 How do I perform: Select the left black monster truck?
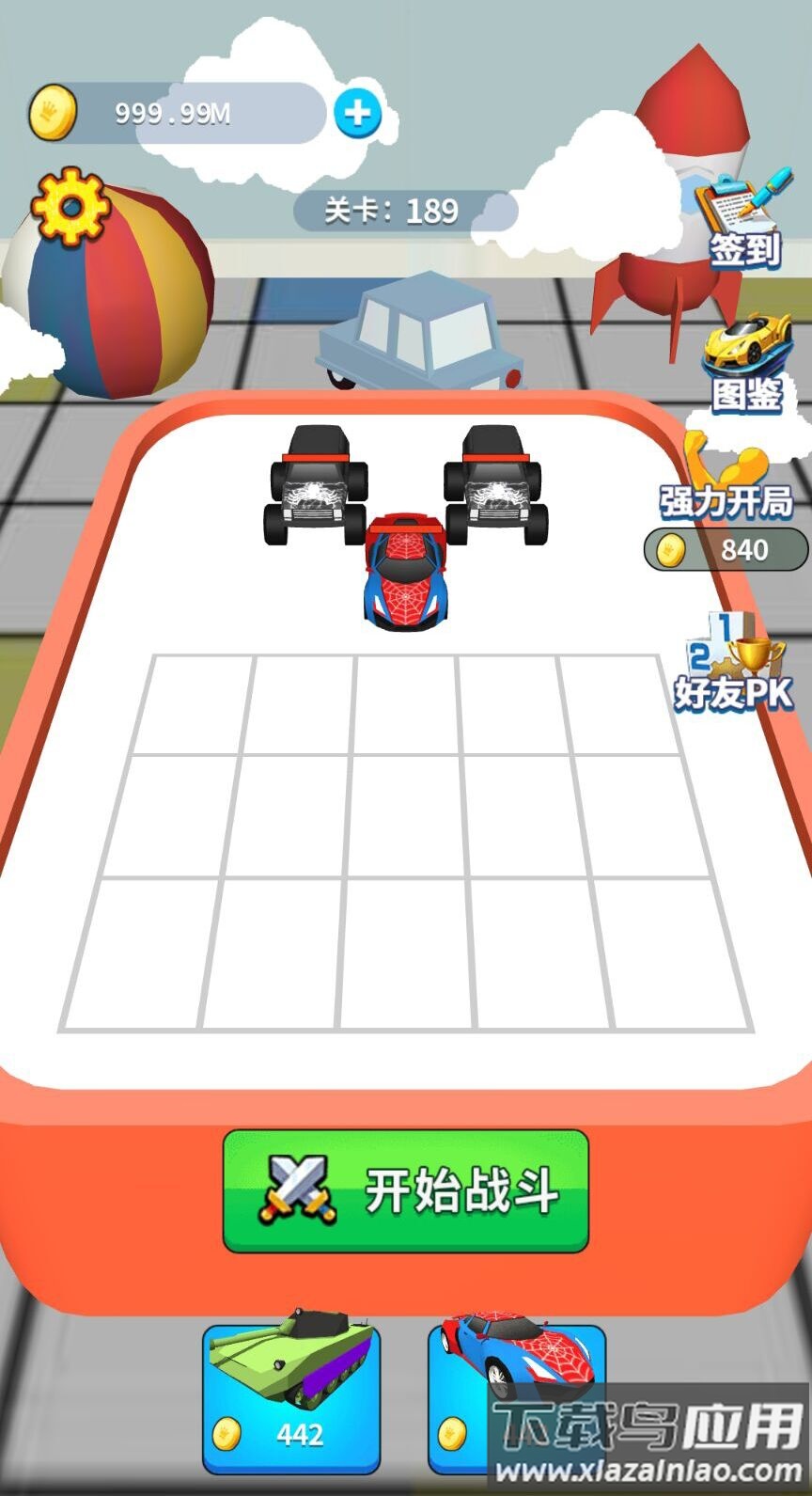tap(310, 484)
